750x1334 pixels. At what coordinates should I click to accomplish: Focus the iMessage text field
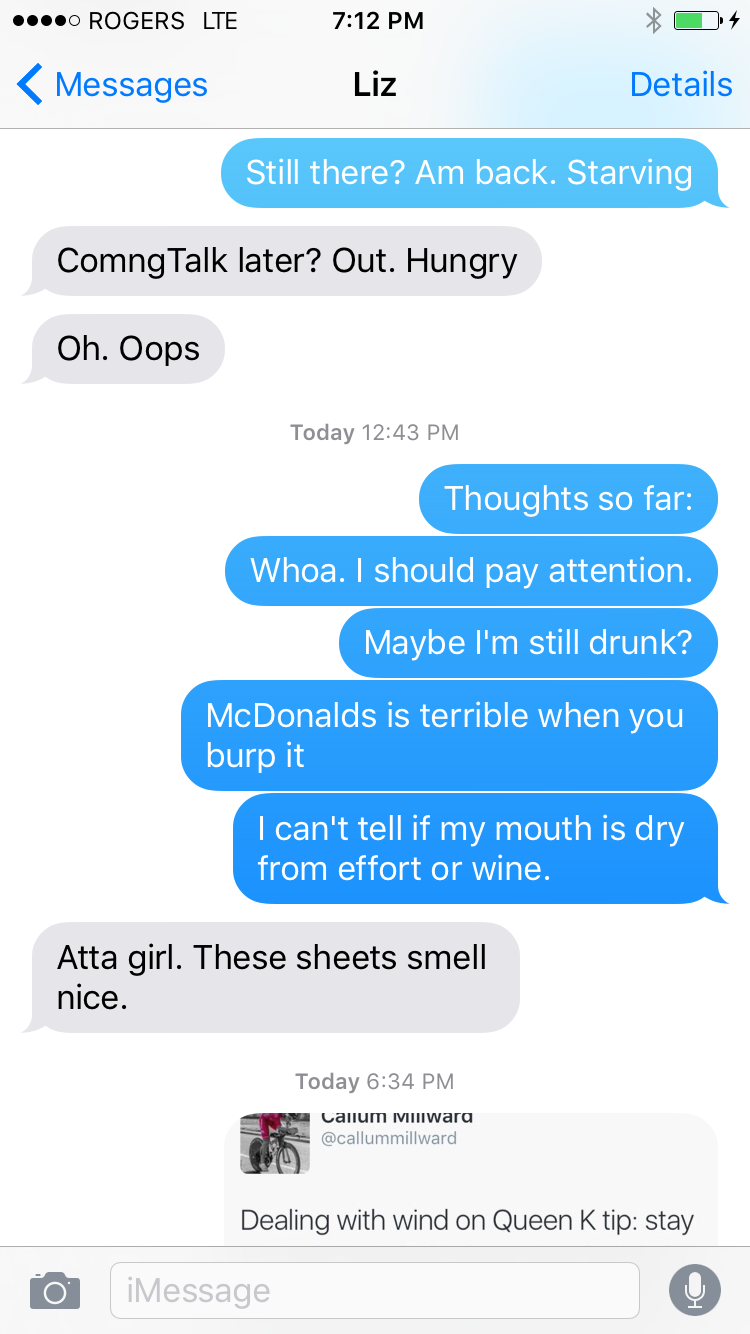[x=375, y=1290]
